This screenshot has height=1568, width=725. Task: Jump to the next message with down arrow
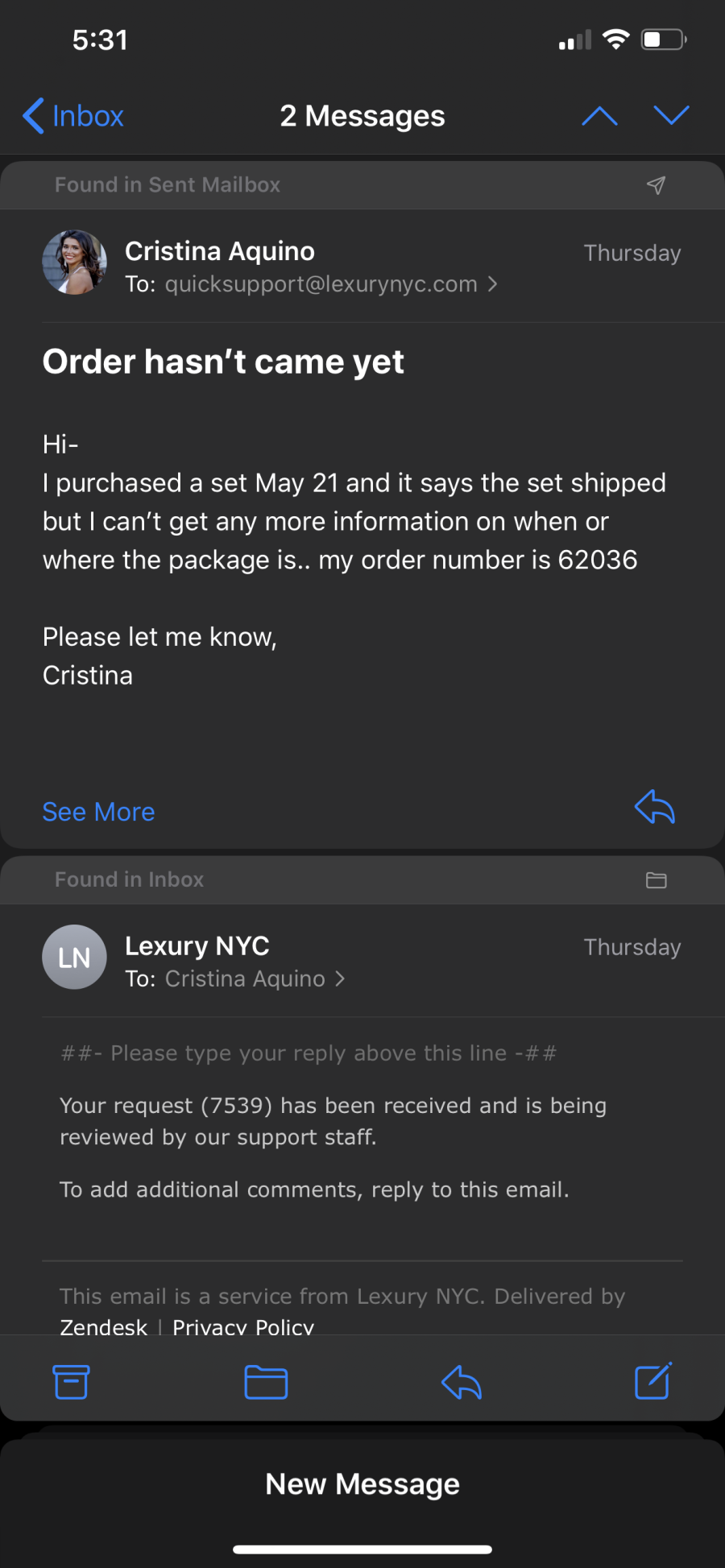tap(671, 116)
